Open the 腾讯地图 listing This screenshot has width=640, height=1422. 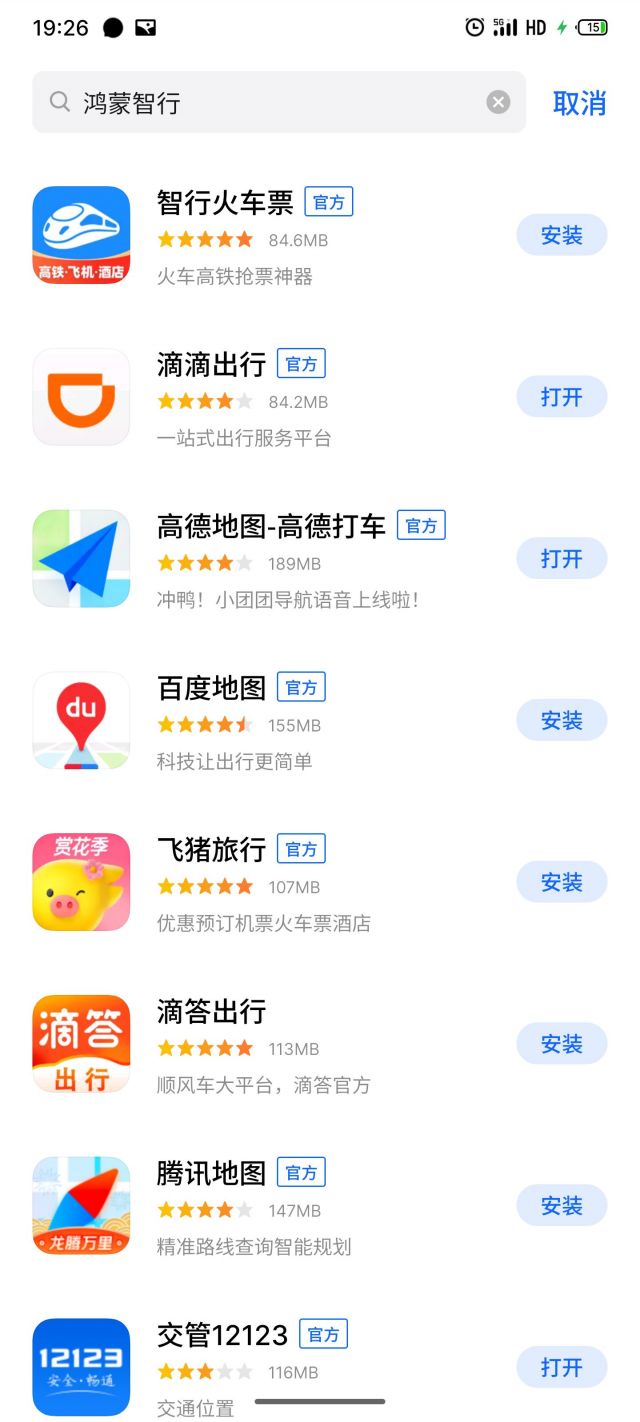(211, 1174)
